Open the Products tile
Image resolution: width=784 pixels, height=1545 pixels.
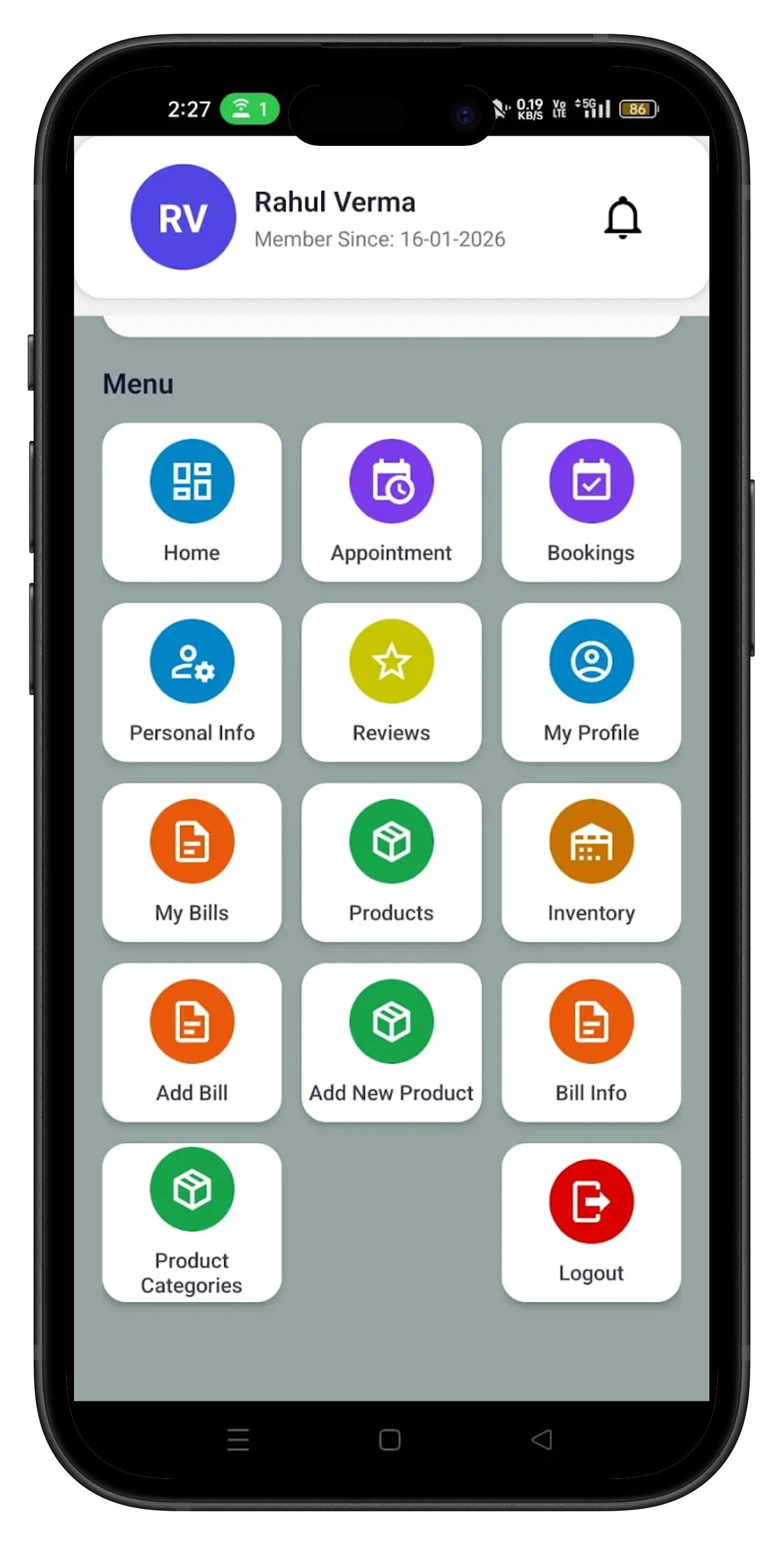coord(391,861)
